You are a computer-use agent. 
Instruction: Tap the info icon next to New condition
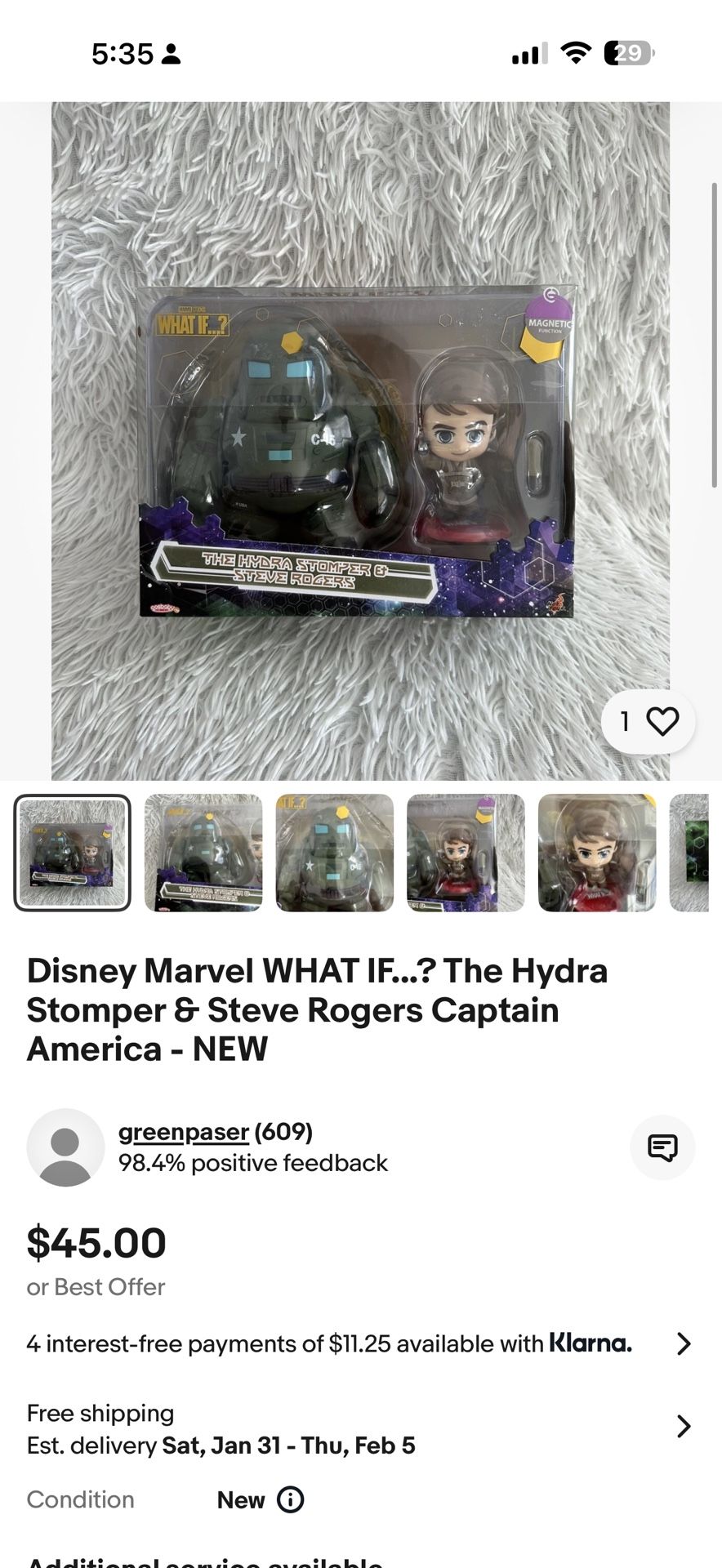(x=291, y=1499)
